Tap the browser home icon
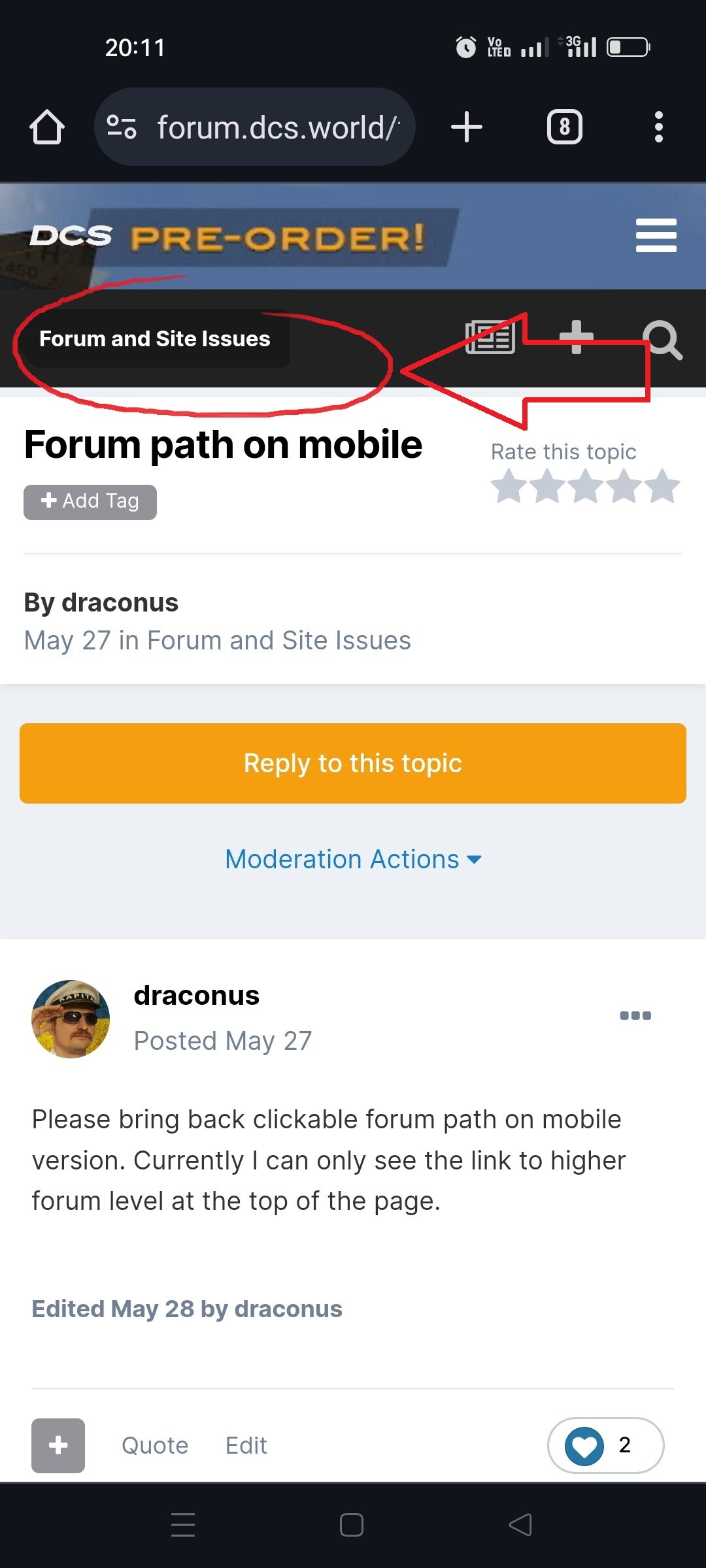 (47, 127)
